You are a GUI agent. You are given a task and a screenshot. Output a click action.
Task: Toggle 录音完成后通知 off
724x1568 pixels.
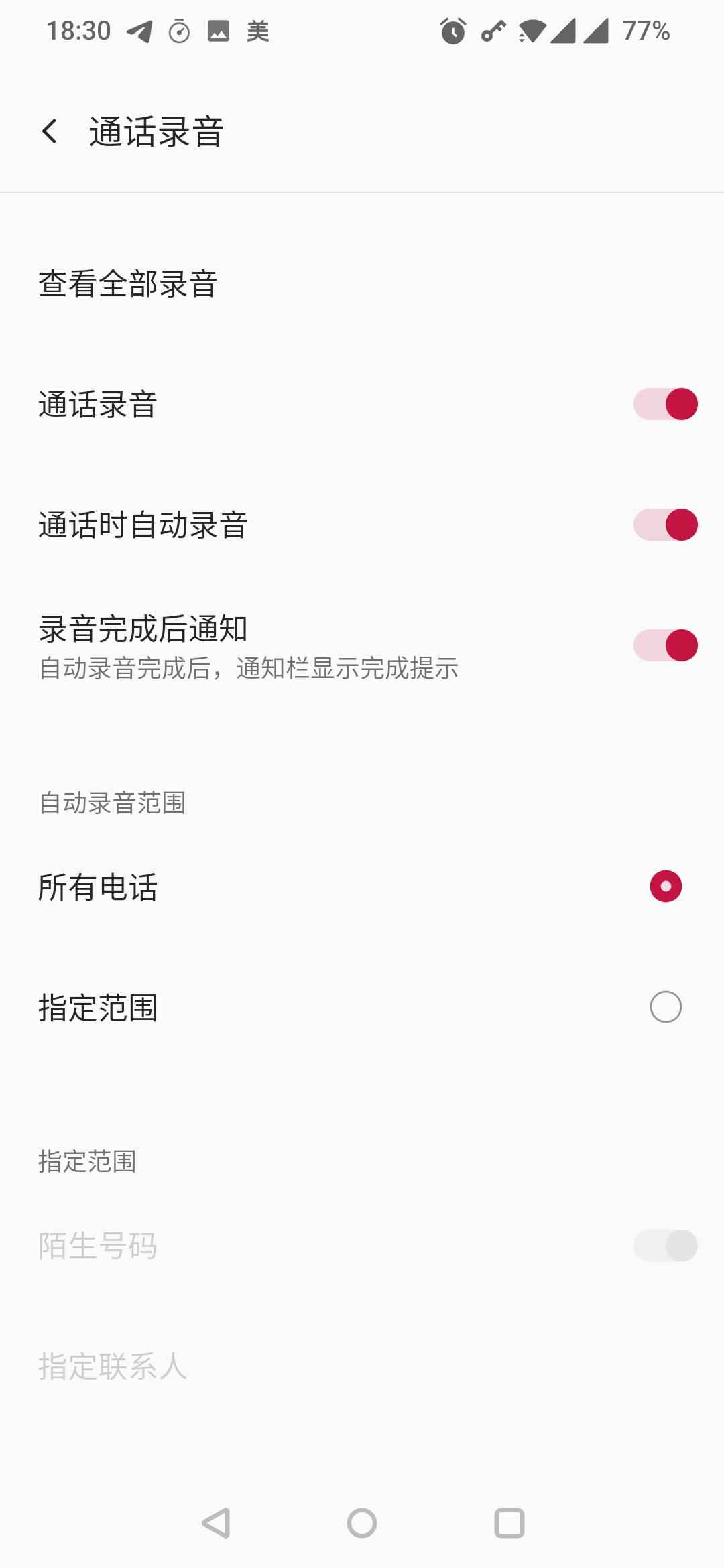tap(665, 645)
